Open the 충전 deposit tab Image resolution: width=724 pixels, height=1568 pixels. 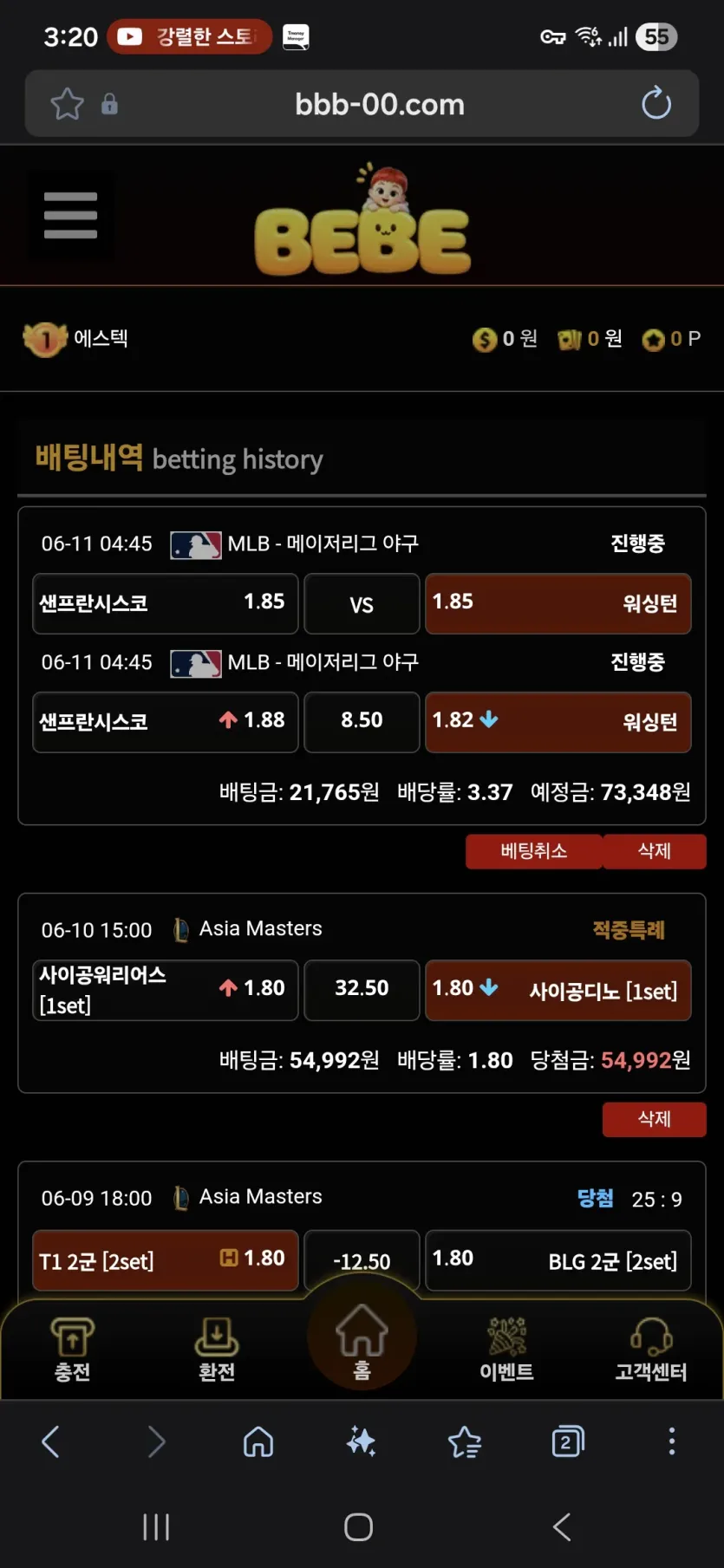(x=73, y=1350)
